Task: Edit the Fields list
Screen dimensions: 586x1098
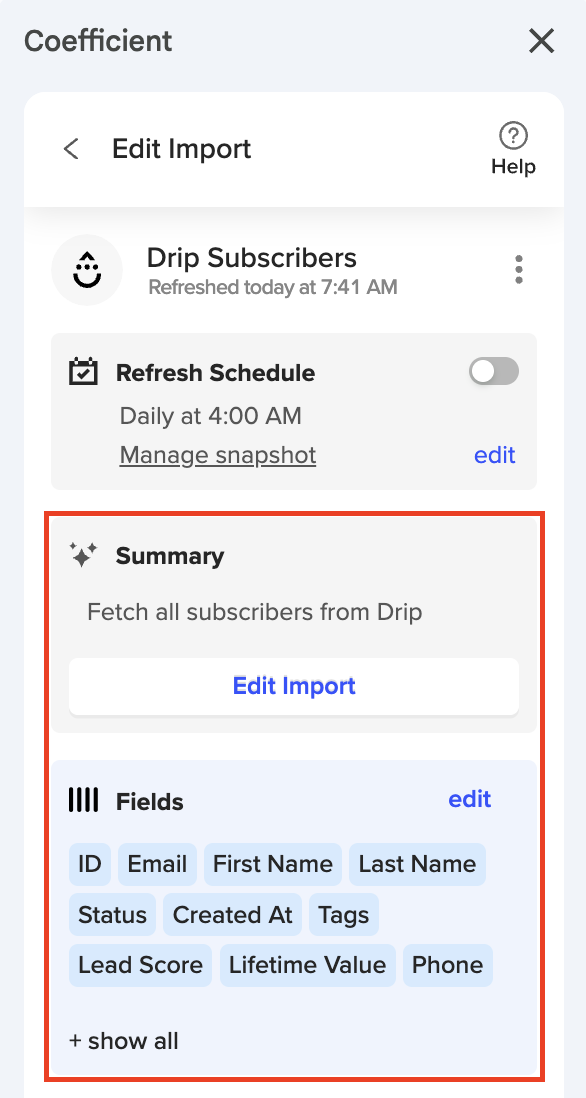Action: tap(469, 799)
